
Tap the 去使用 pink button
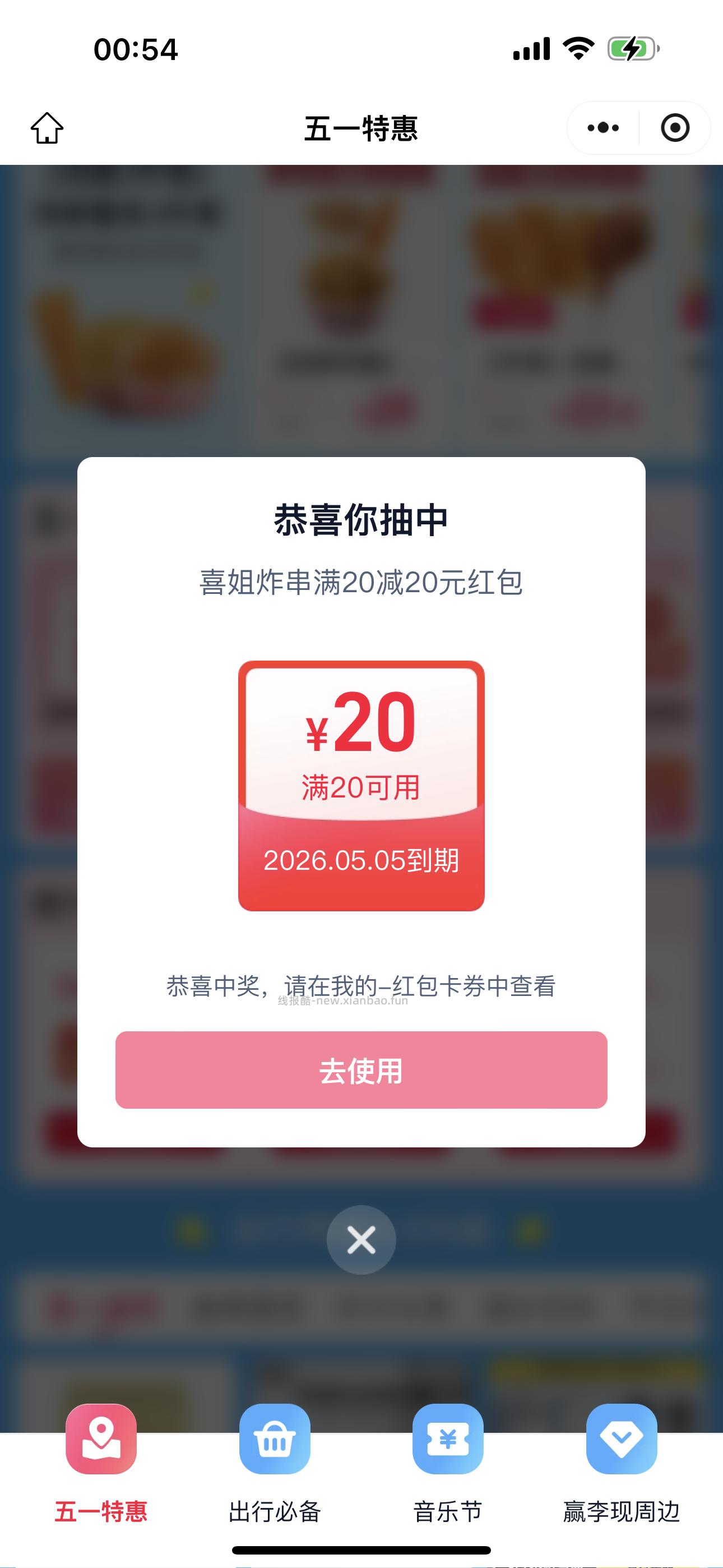point(361,1071)
